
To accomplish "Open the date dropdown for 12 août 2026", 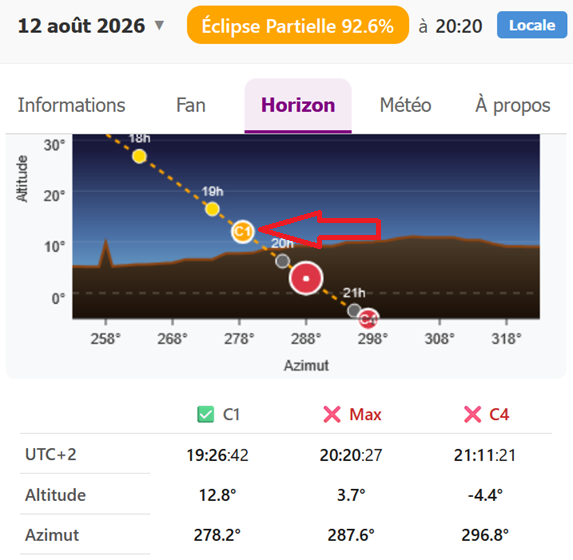I will [91, 26].
